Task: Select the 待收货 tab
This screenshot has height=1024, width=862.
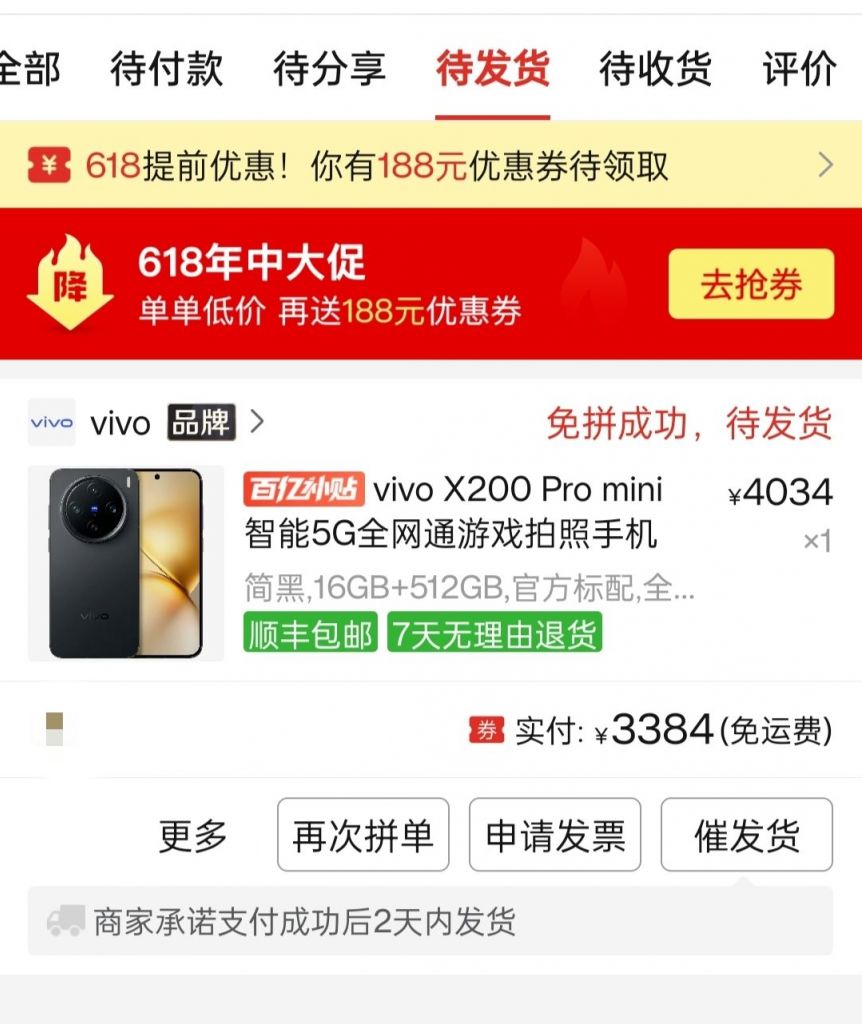Action: click(x=653, y=68)
